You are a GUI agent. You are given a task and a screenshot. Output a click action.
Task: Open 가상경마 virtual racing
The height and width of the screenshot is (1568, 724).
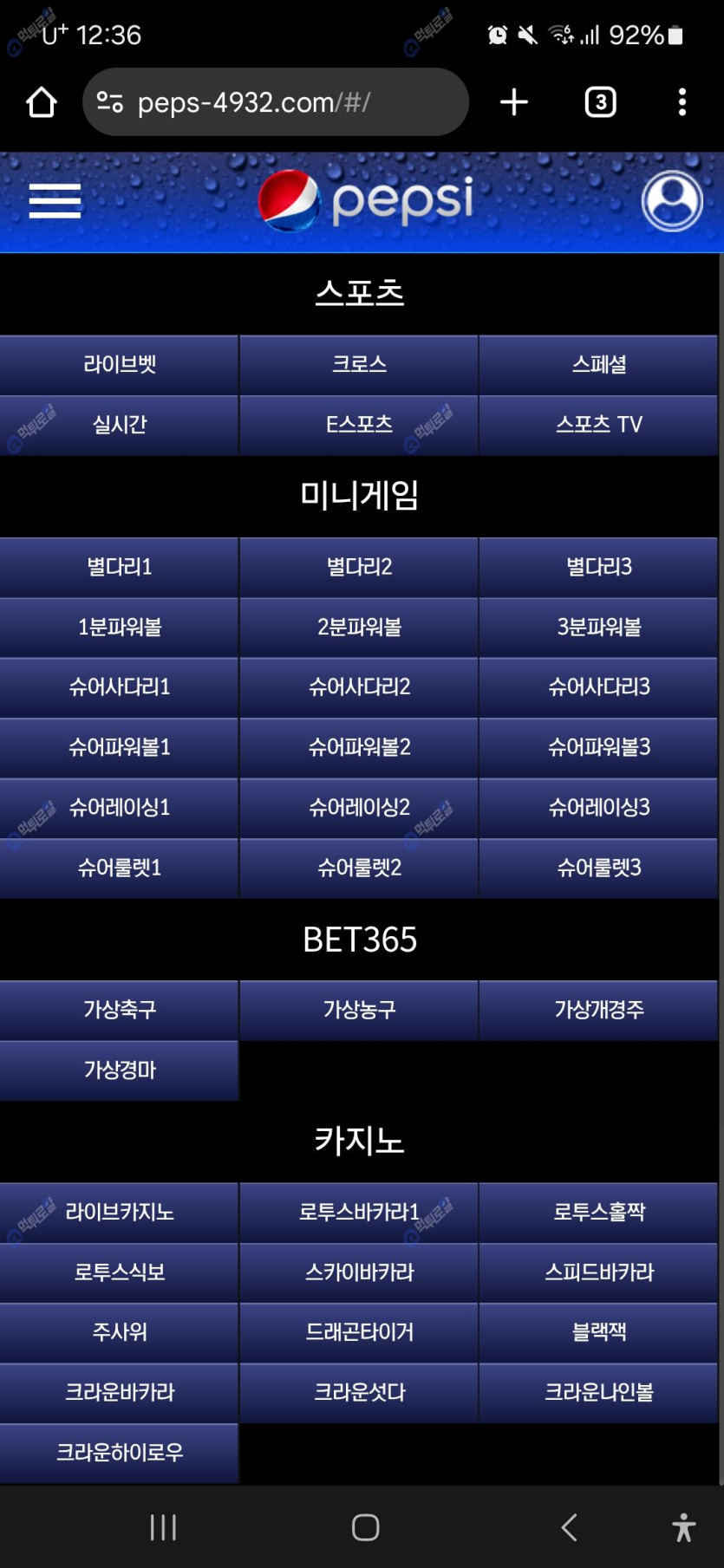click(120, 1070)
